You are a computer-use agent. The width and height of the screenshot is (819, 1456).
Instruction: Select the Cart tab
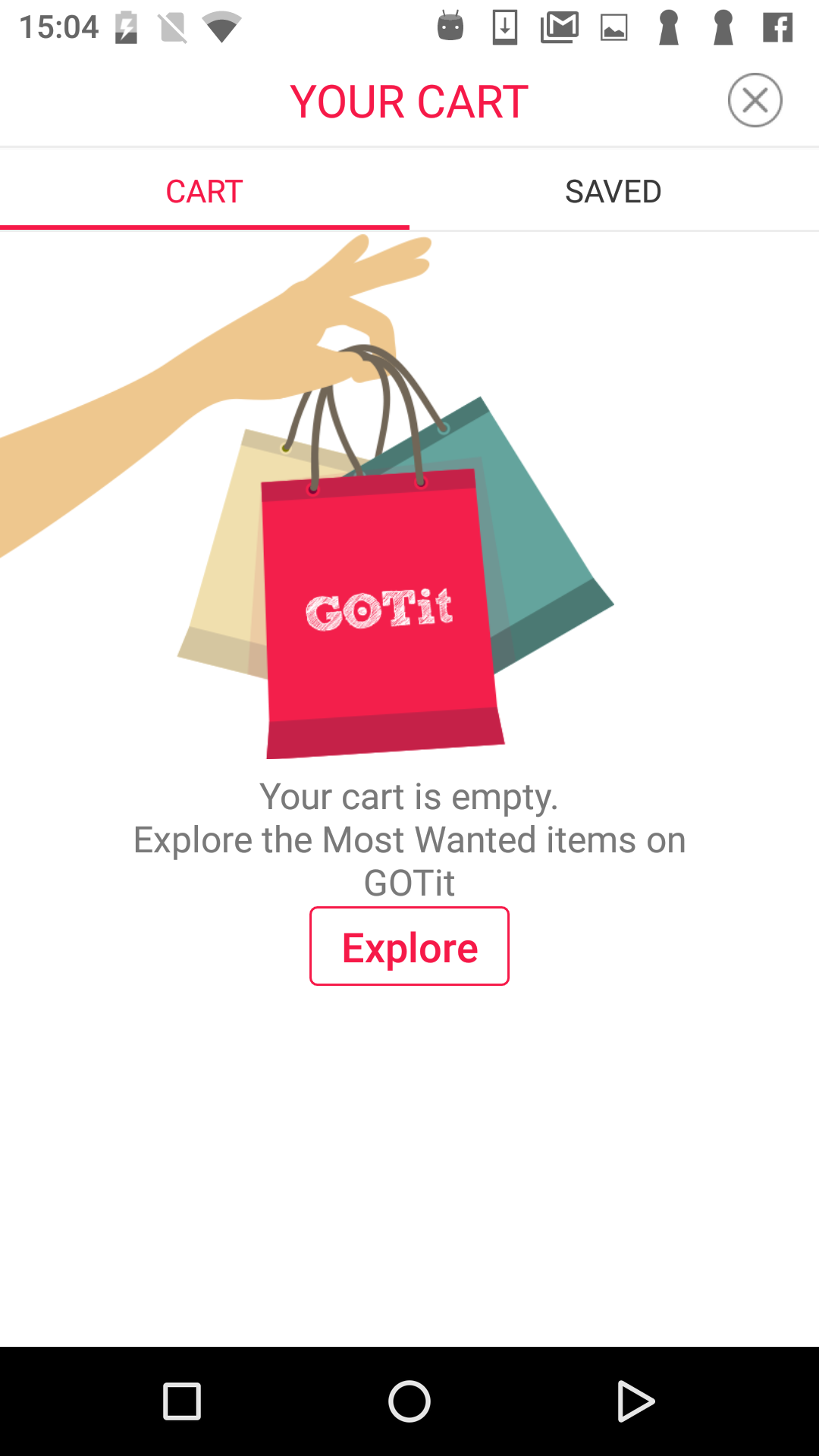[204, 191]
